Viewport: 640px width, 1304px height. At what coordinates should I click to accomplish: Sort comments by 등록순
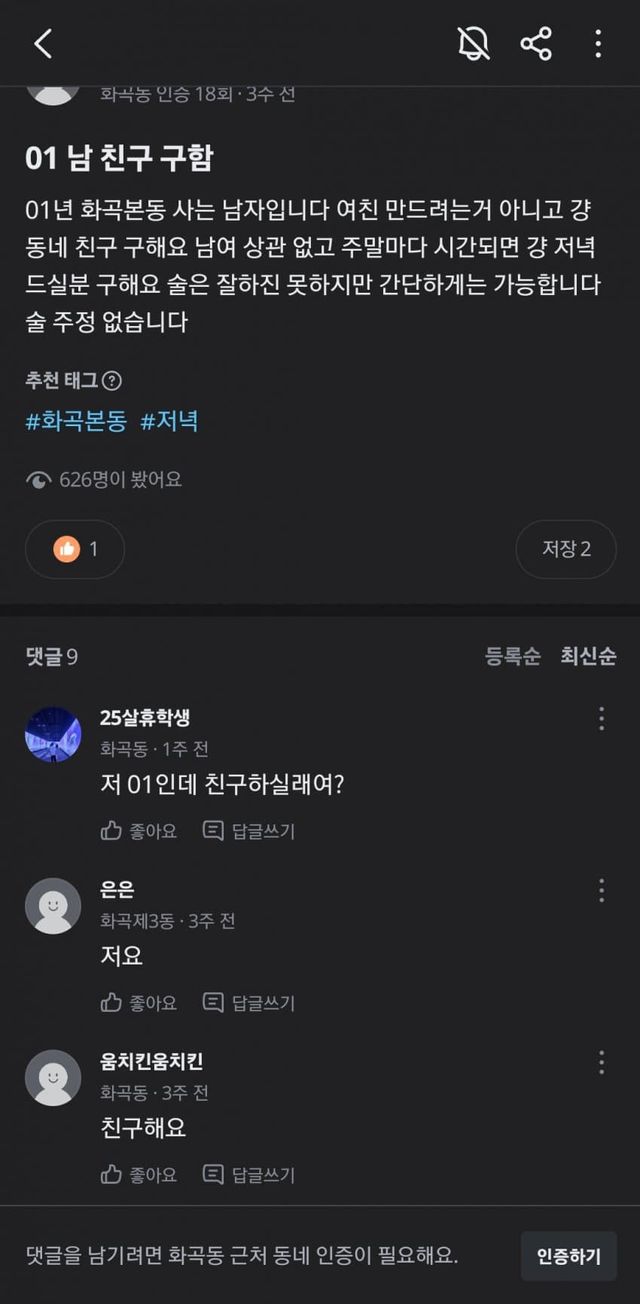pyautogui.click(x=513, y=657)
